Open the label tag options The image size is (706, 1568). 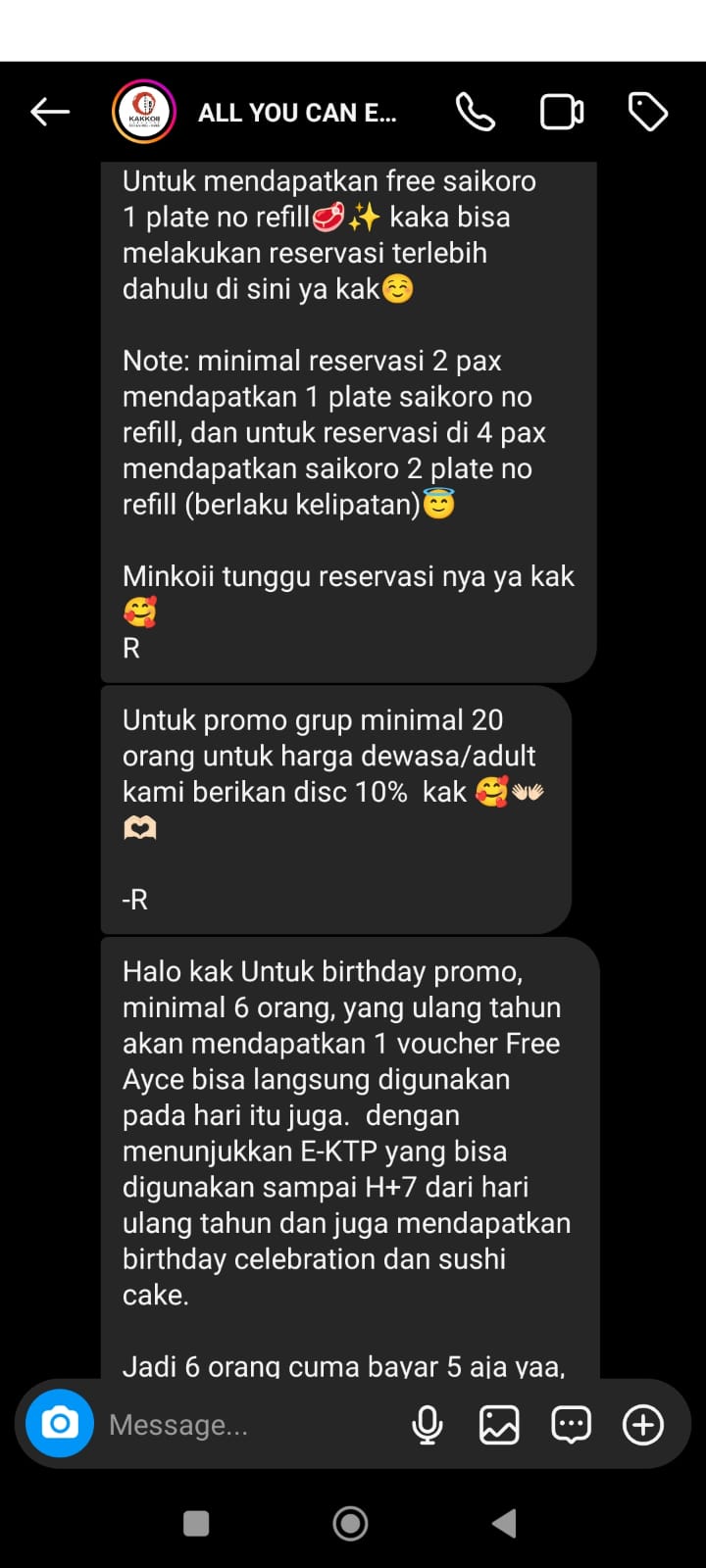point(647,113)
